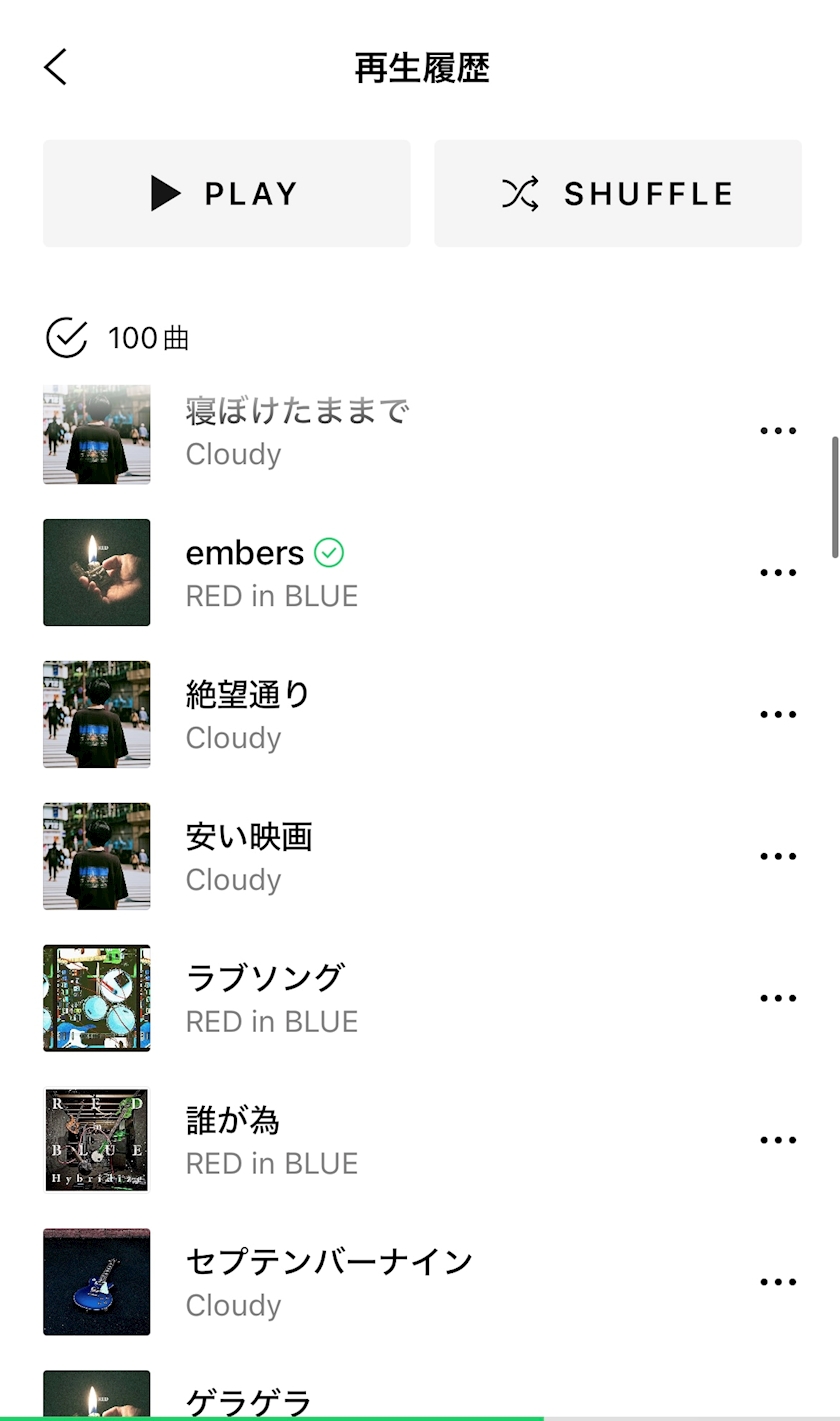
Task: Open more options for 寝ぼけたままで
Action: 777,431
